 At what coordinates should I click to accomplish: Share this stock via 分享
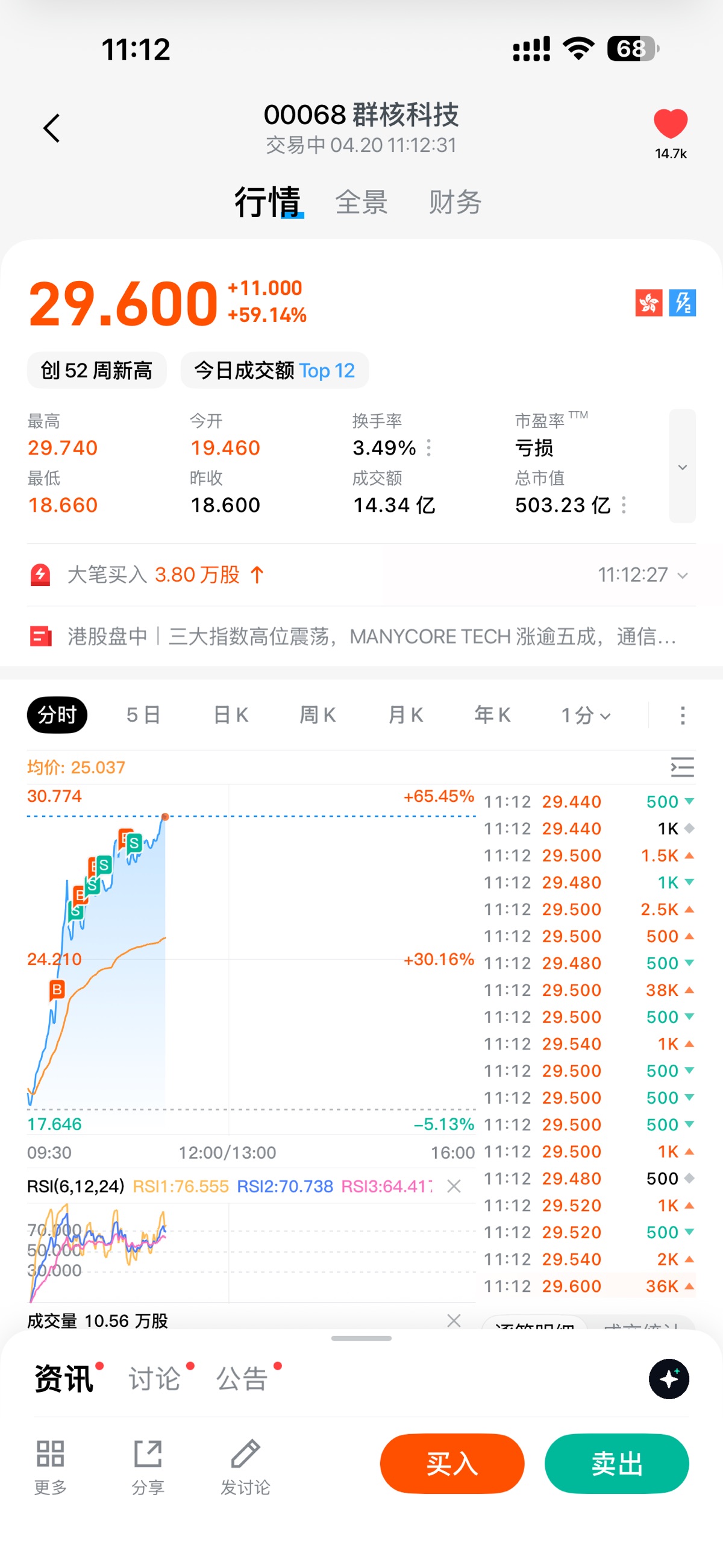pos(148,1467)
